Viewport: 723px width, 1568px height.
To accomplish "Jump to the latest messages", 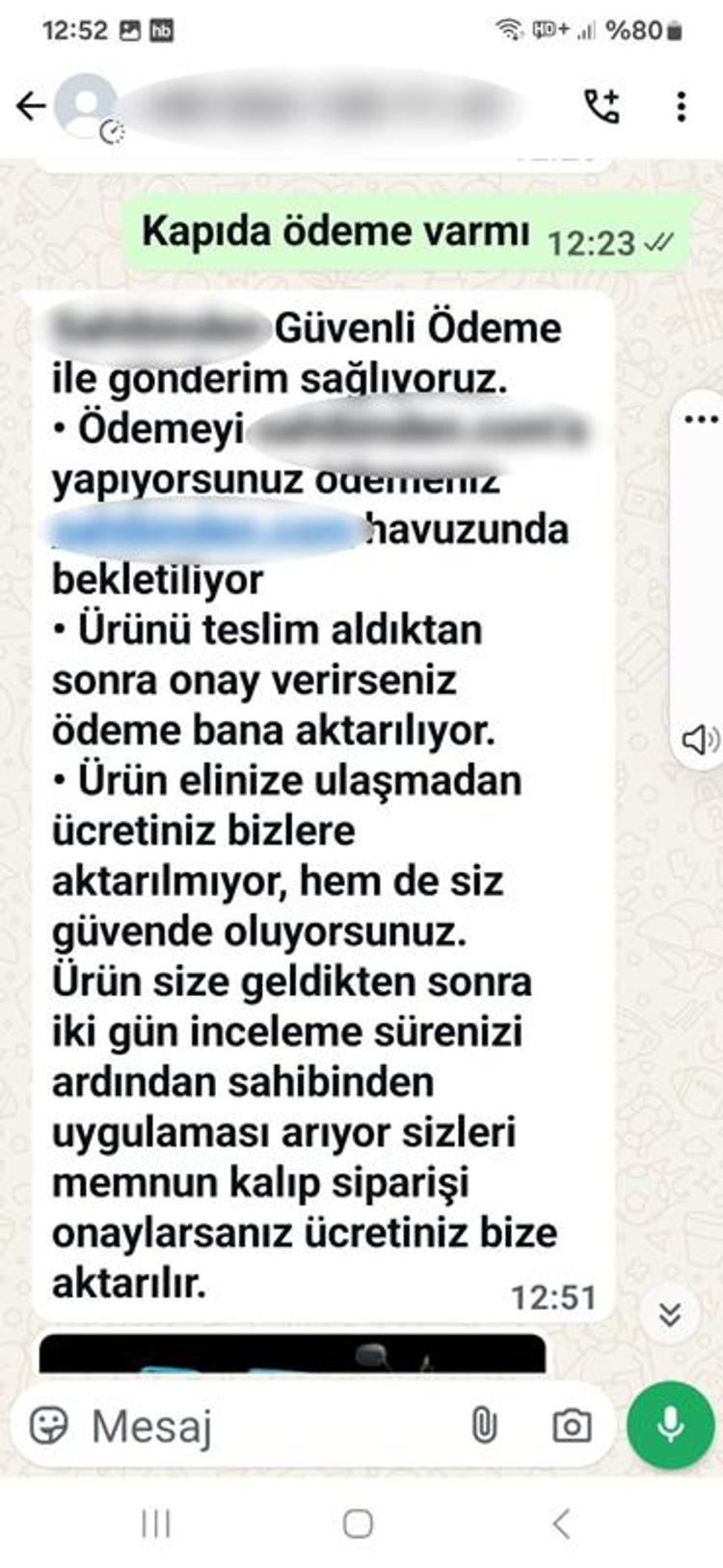I will click(x=669, y=1313).
